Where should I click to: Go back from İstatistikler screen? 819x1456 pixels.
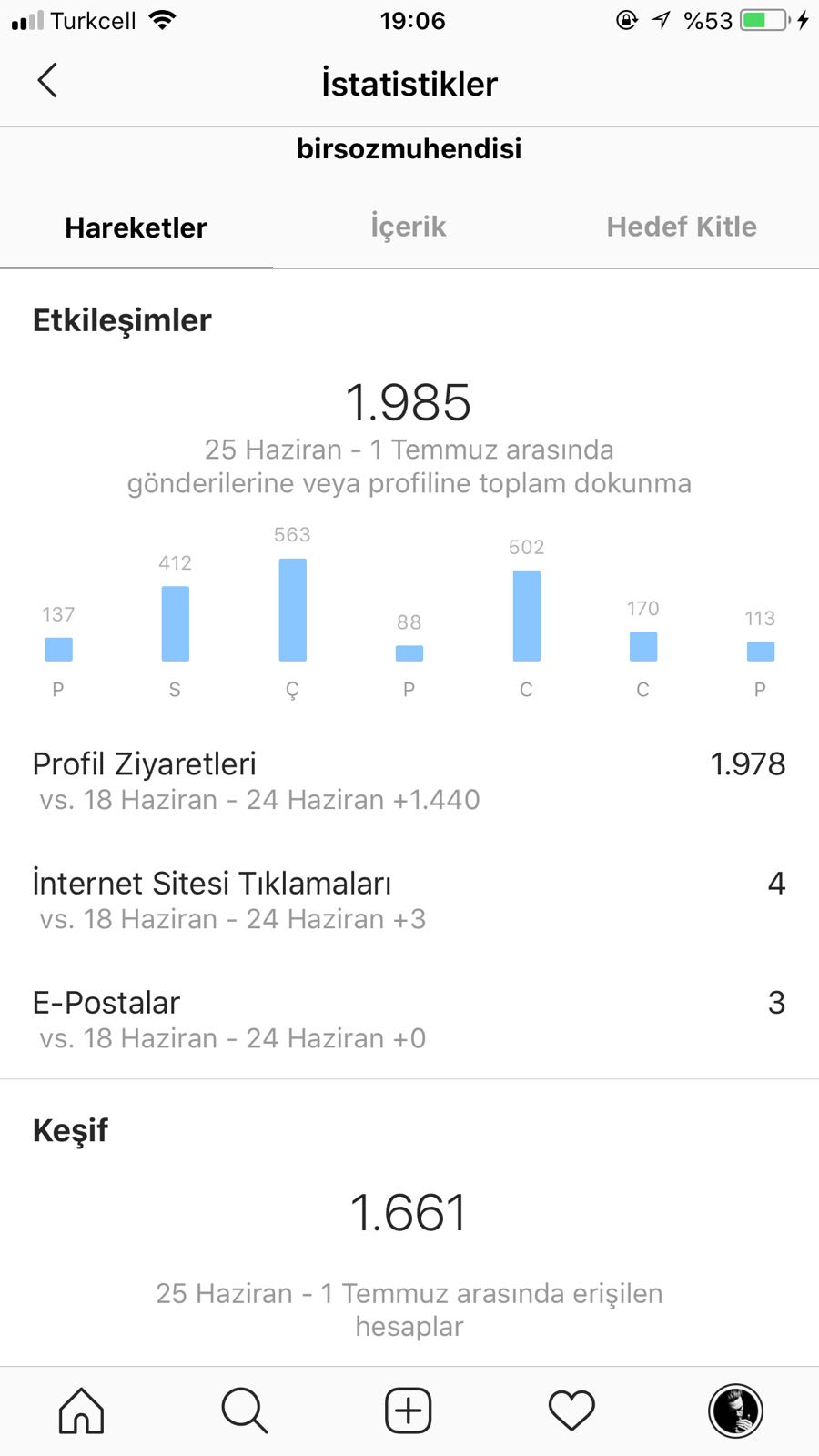click(x=47, y=81)
